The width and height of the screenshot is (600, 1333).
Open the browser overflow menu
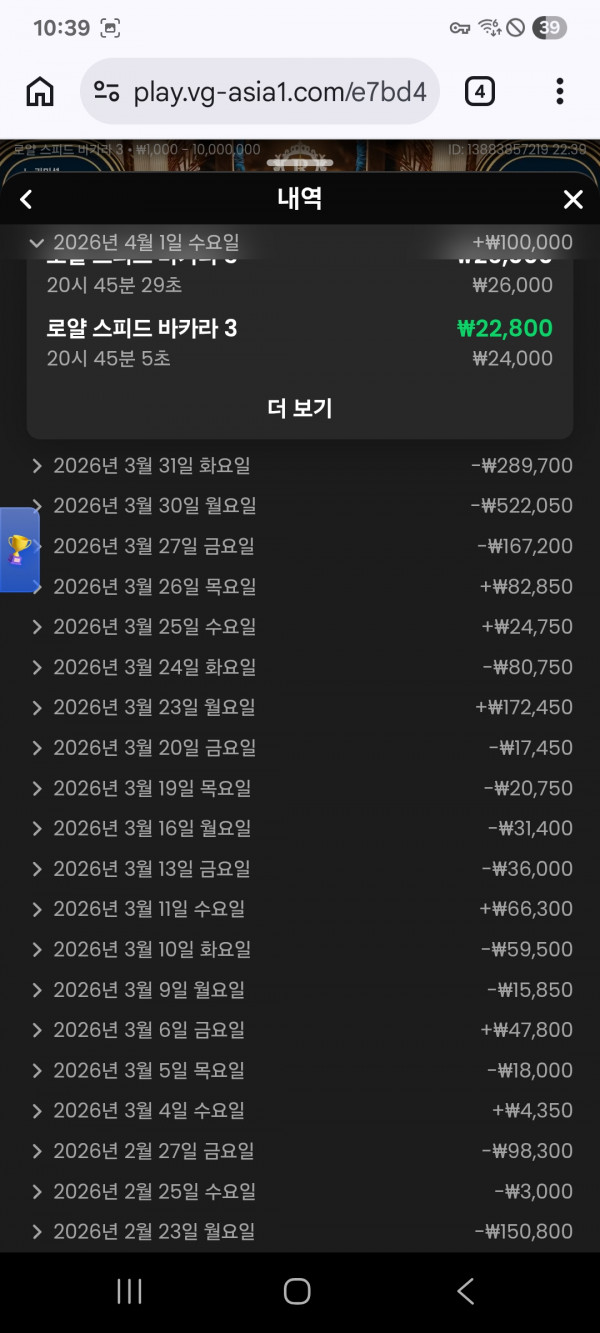(x=560, y=92)
